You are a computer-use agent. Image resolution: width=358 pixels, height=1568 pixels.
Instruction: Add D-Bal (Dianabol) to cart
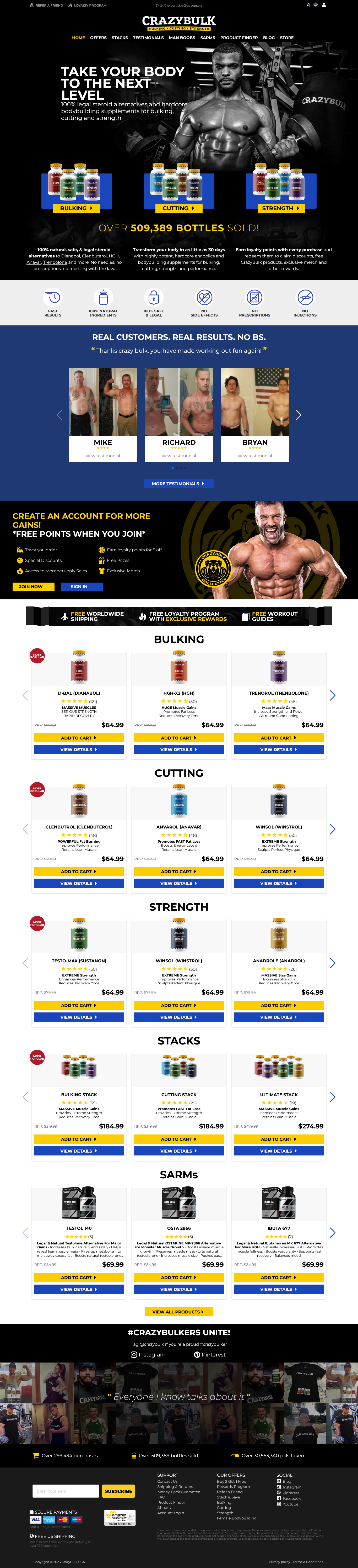pyautogui.click(x=78, y=738)
